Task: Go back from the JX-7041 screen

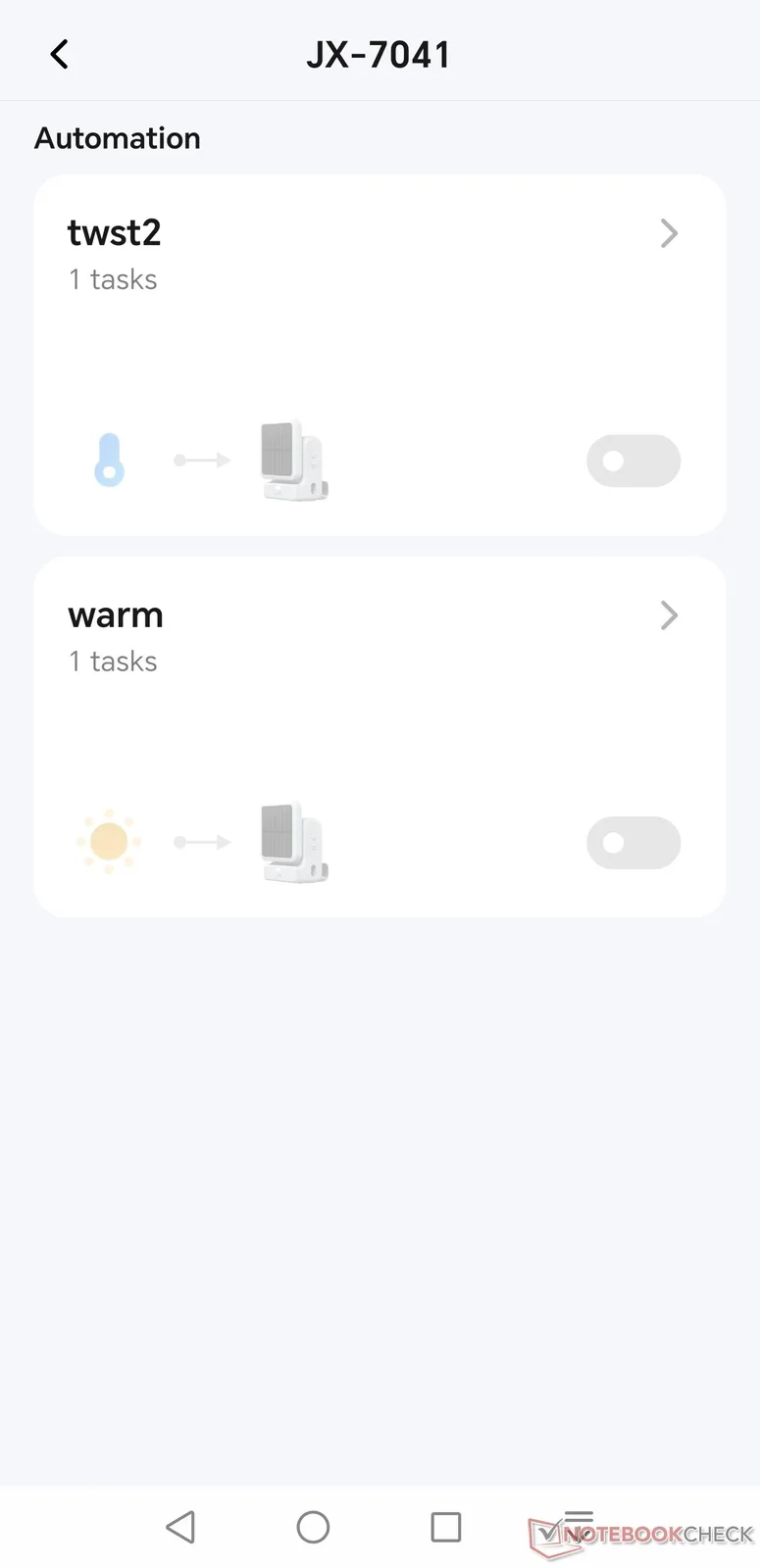Action: click(60, 55)
